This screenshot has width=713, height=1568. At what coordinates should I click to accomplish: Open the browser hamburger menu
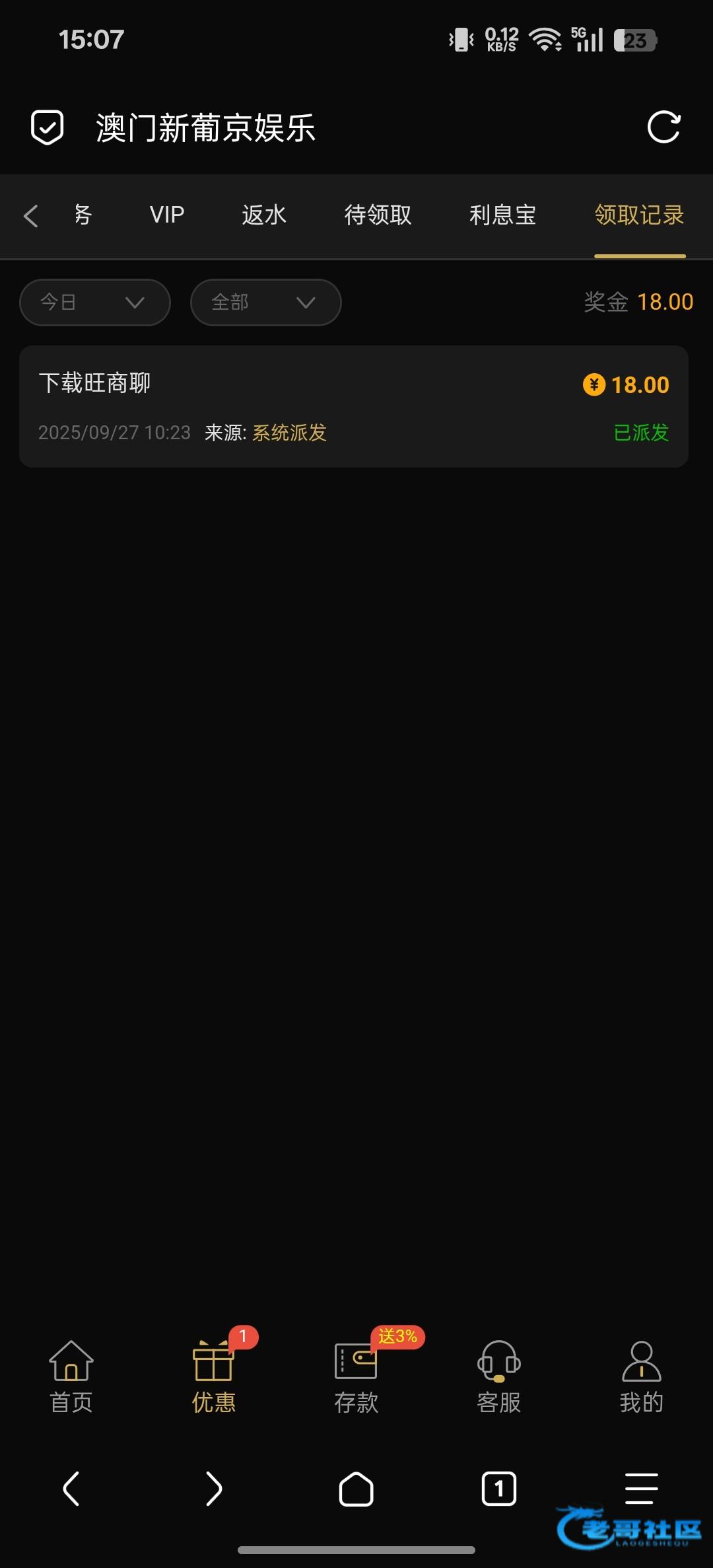(x=641, y=1489)
